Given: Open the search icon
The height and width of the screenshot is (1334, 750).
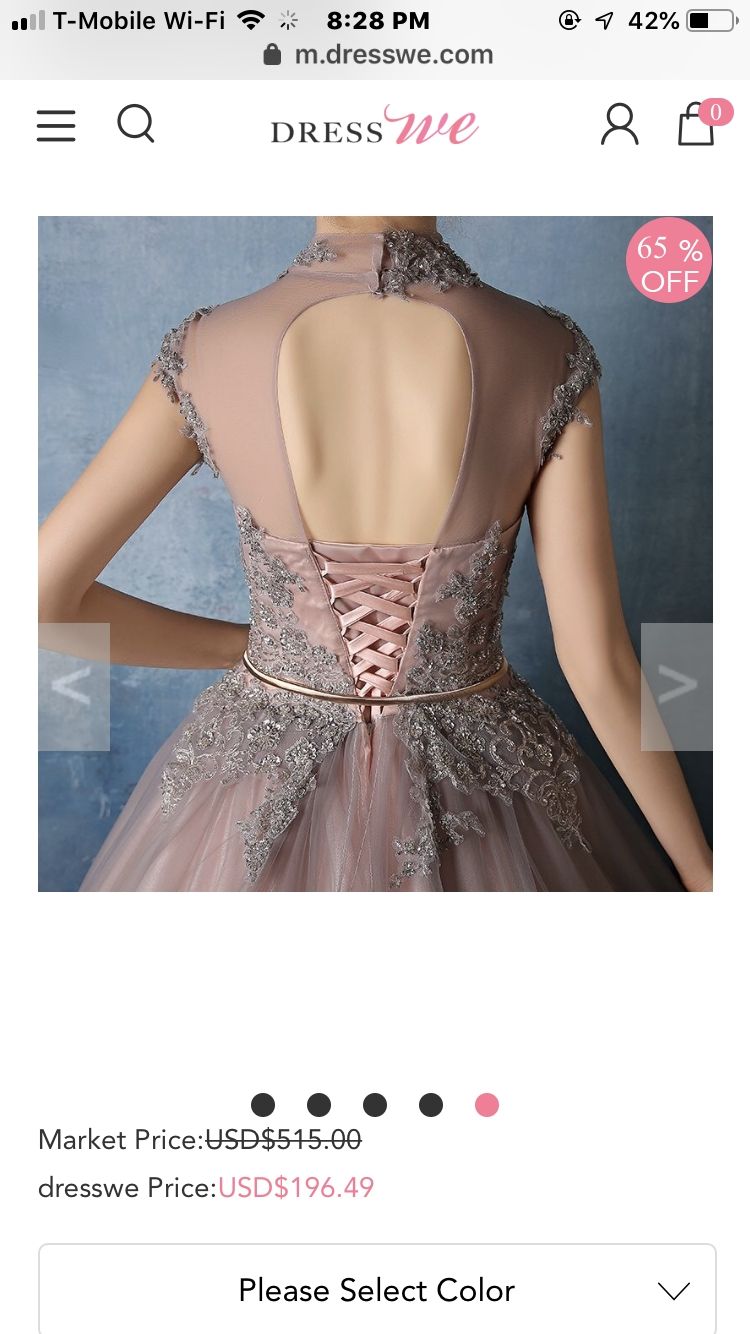Looking at the screenshot, I should (136, 124).
